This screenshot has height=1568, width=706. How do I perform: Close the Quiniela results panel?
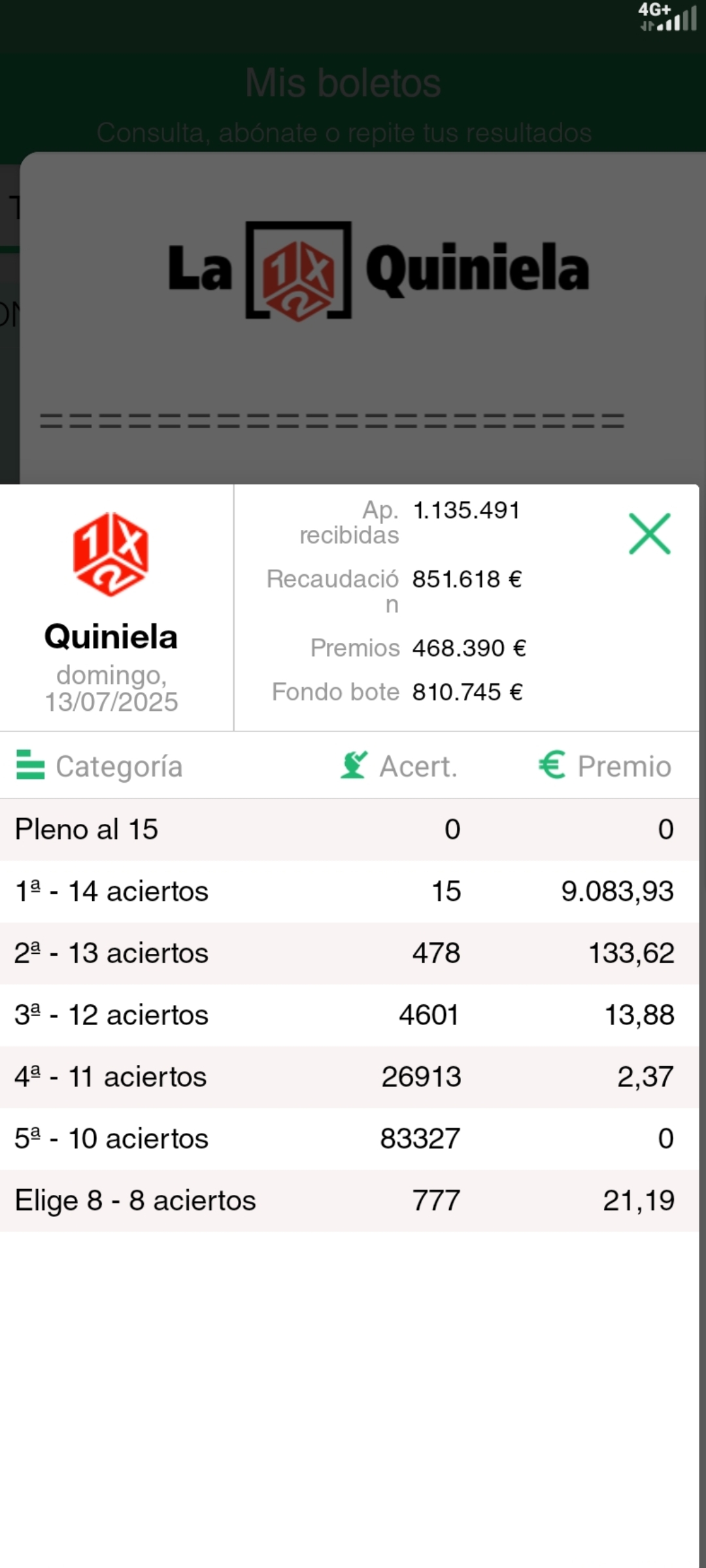tap(649, 534)
